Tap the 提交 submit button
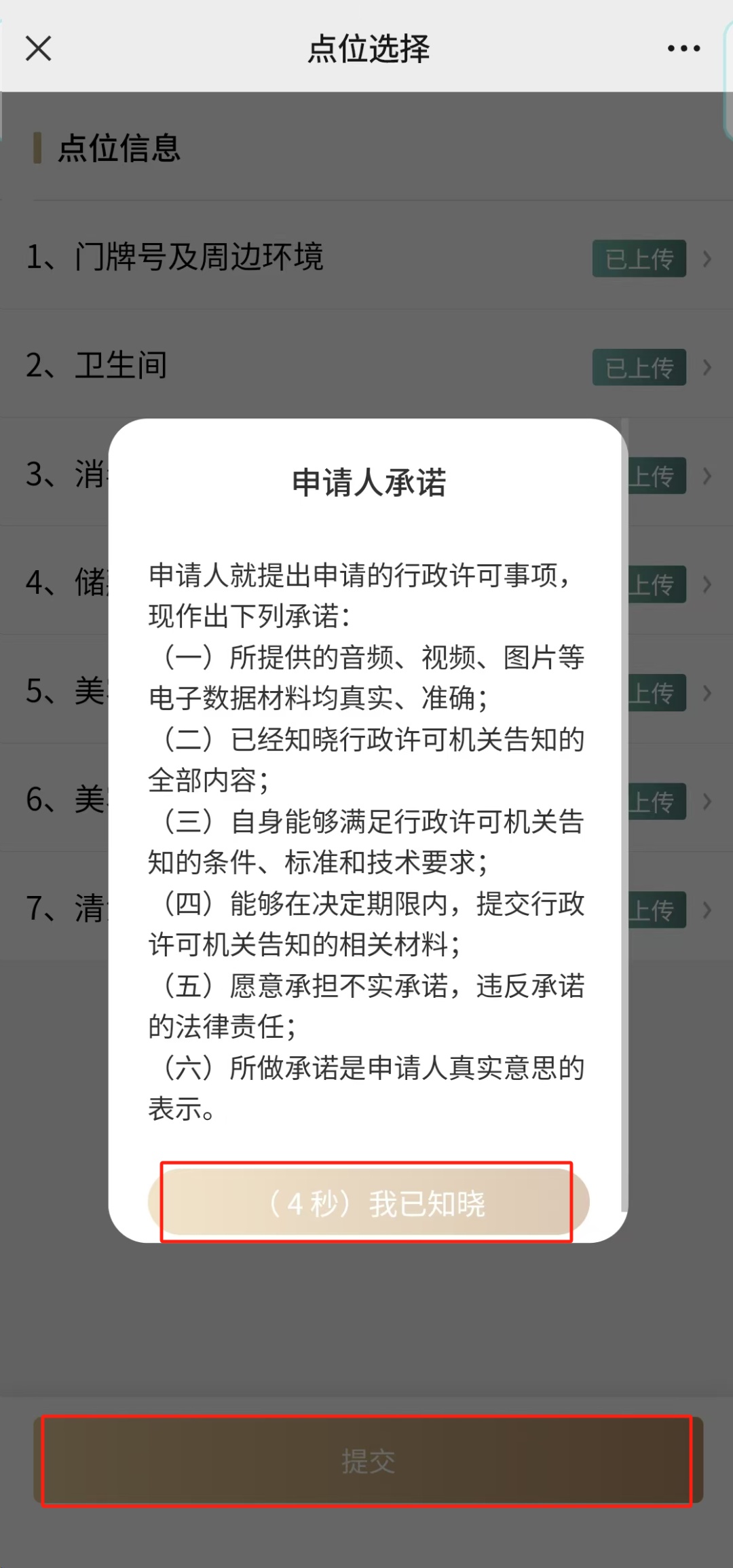The width and height of the screenshot is (733, 1568). point(368,1460)
